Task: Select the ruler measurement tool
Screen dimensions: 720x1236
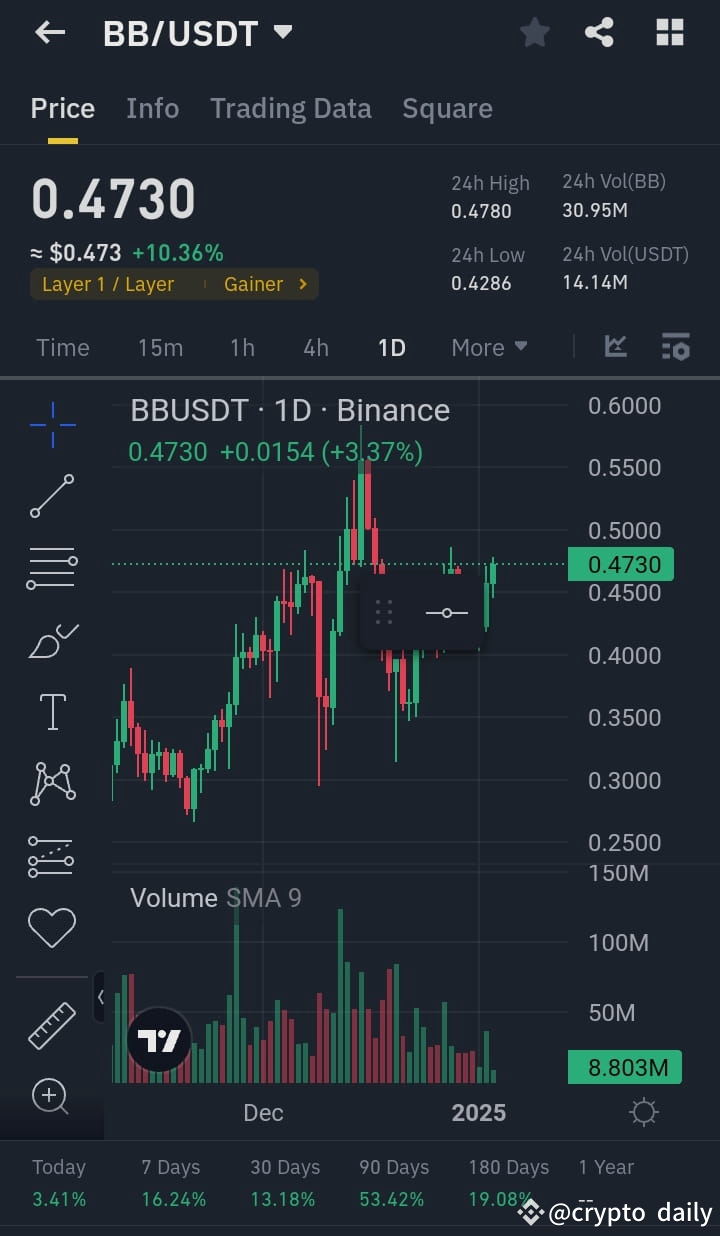Action: [x=52, y=1025]
